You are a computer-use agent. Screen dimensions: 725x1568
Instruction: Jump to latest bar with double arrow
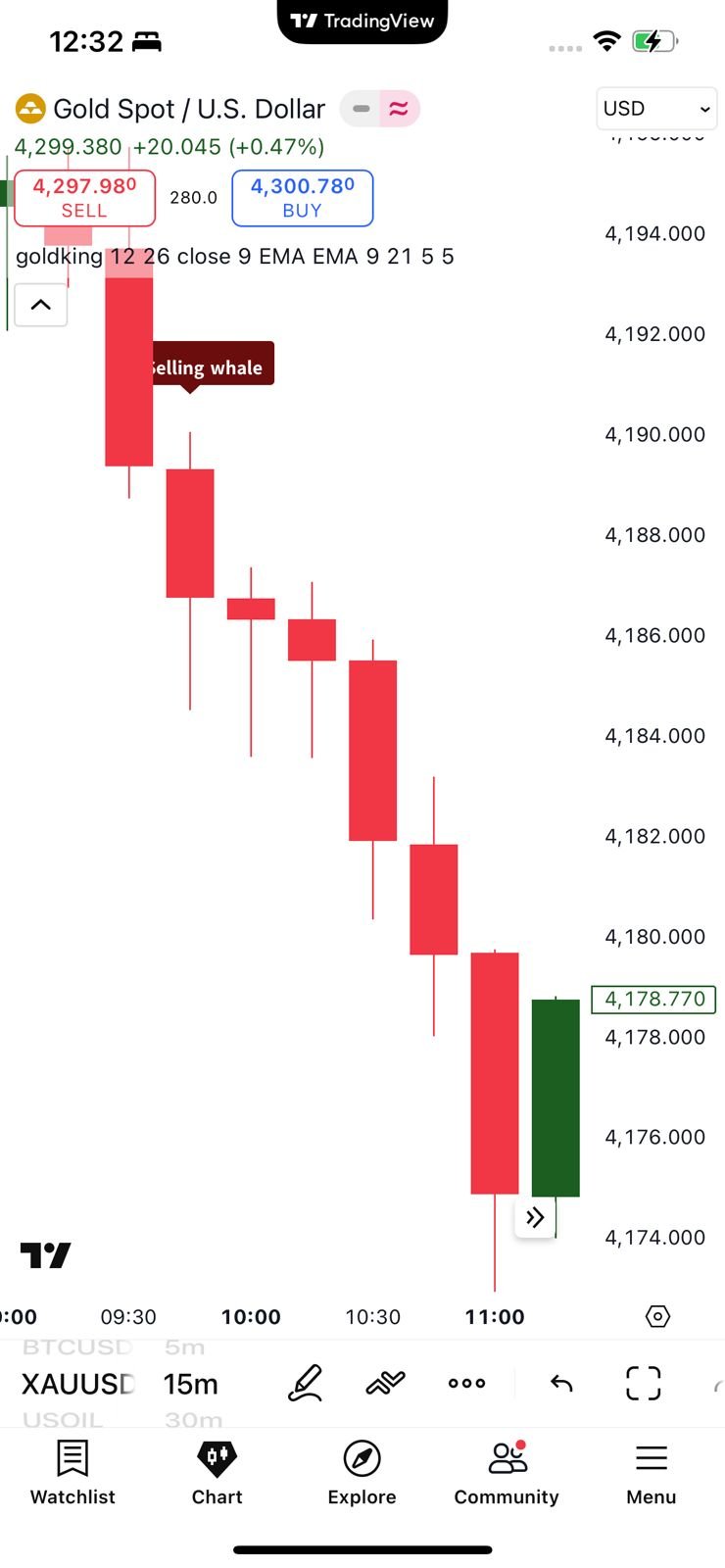(535, 1218)
